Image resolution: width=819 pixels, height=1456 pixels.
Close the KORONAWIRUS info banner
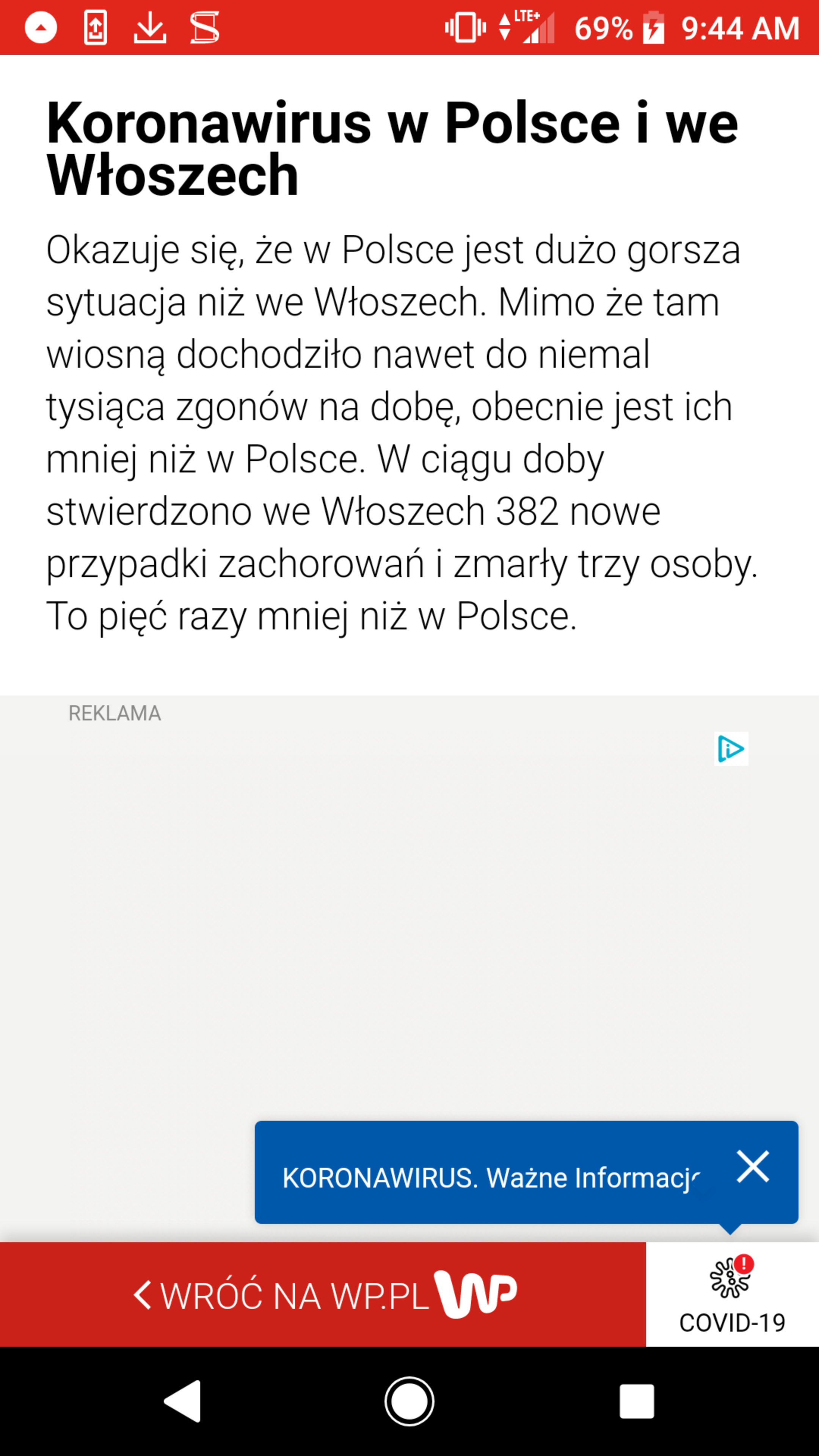click(x=752, y=1167)
